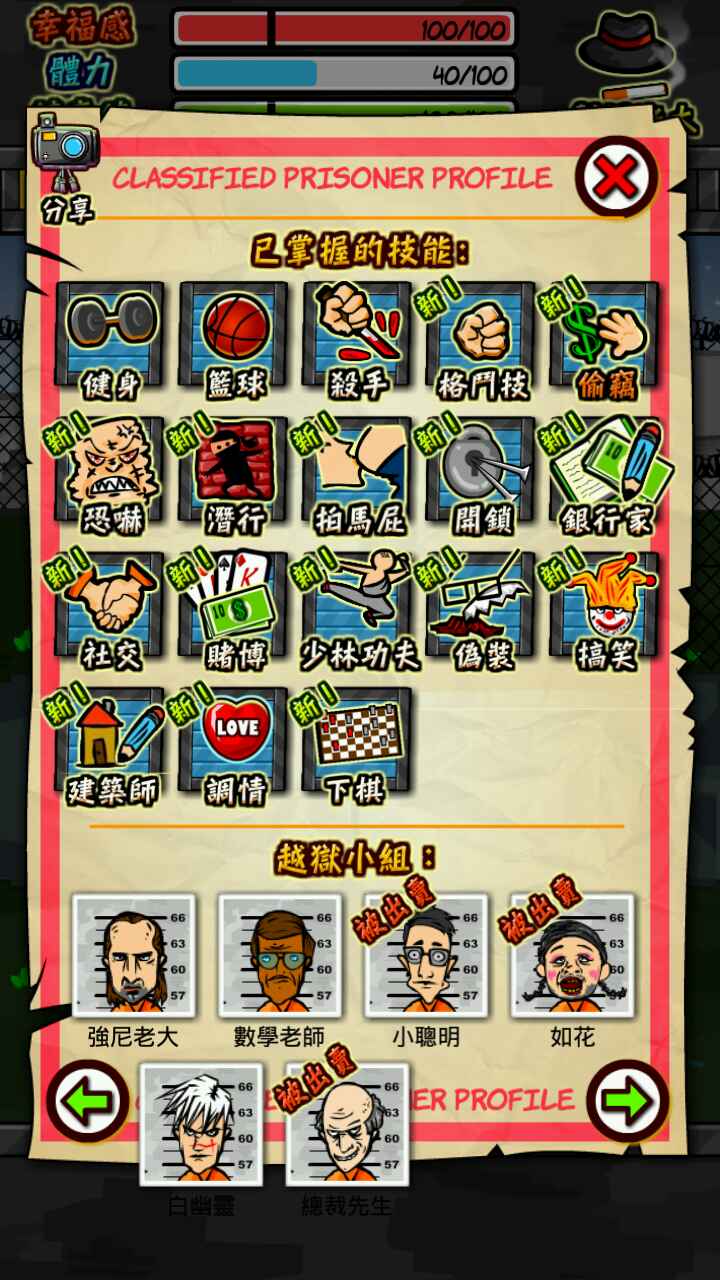The image size is (720, 1280).
Task: Go to the next profile page
Action: pos(627,1100)
